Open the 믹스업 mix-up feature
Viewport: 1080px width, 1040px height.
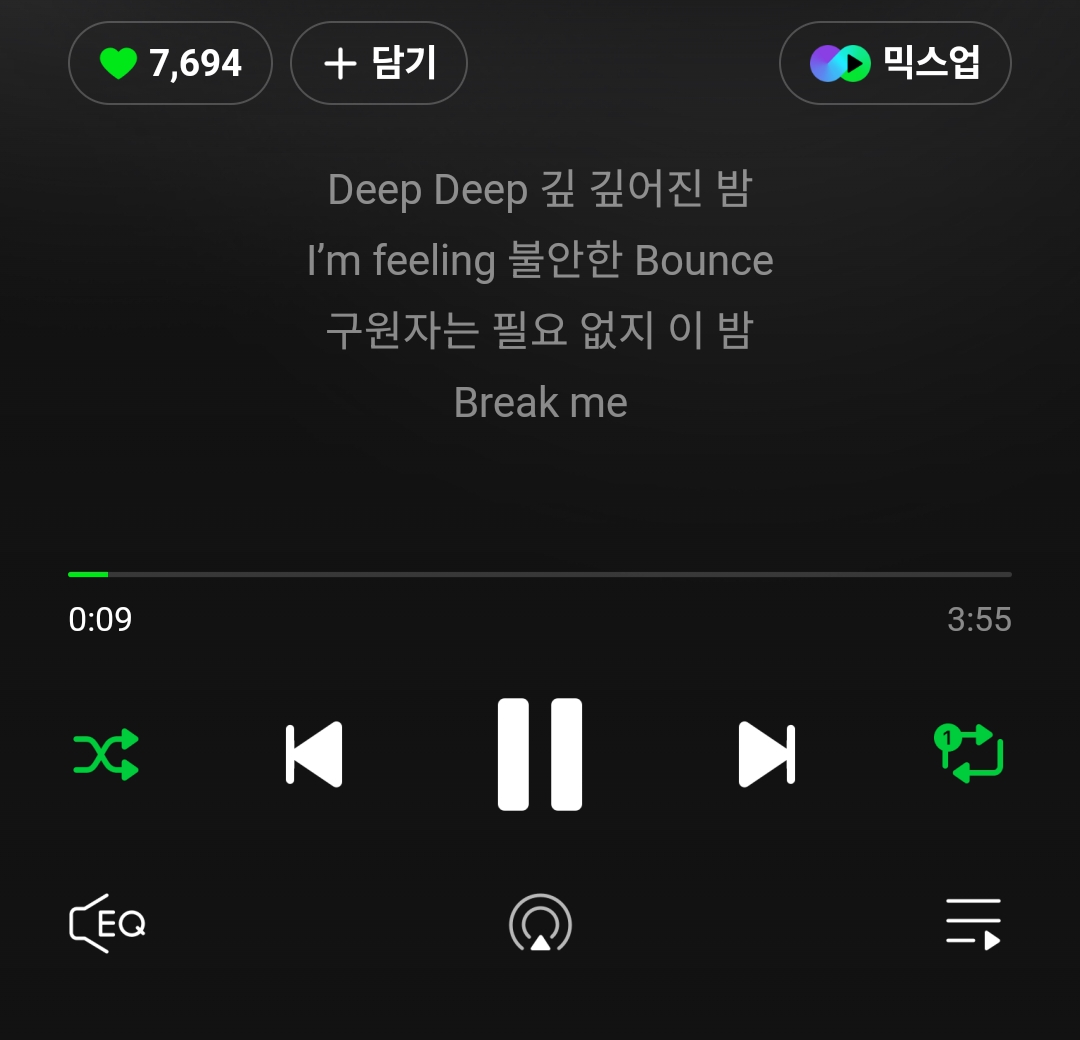[895, 63]
